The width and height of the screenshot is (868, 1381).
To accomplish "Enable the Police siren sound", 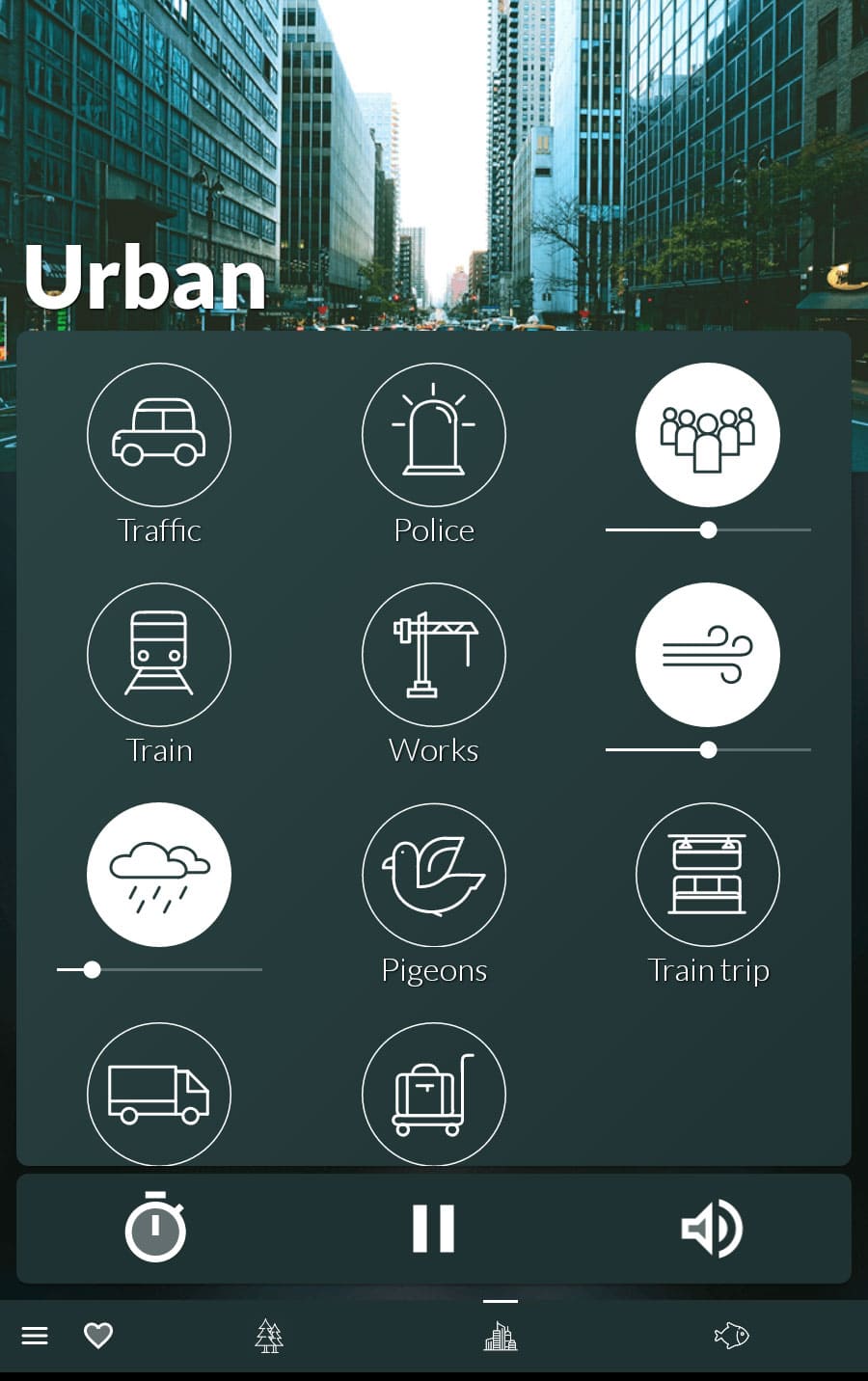I will [434, 435].
